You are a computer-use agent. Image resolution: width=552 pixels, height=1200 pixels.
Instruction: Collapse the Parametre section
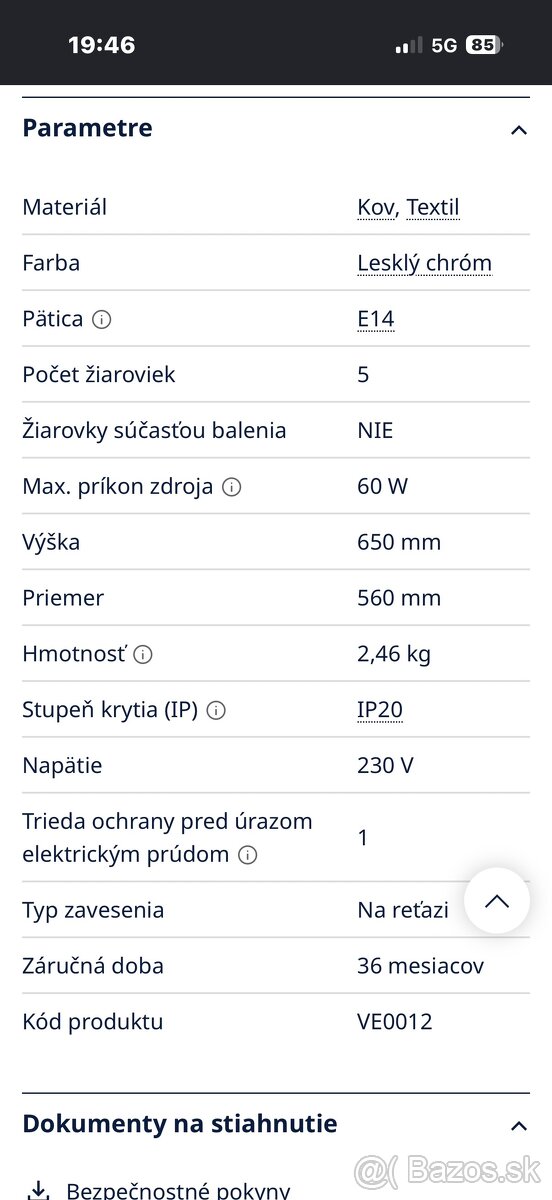[x=518, y=130]
